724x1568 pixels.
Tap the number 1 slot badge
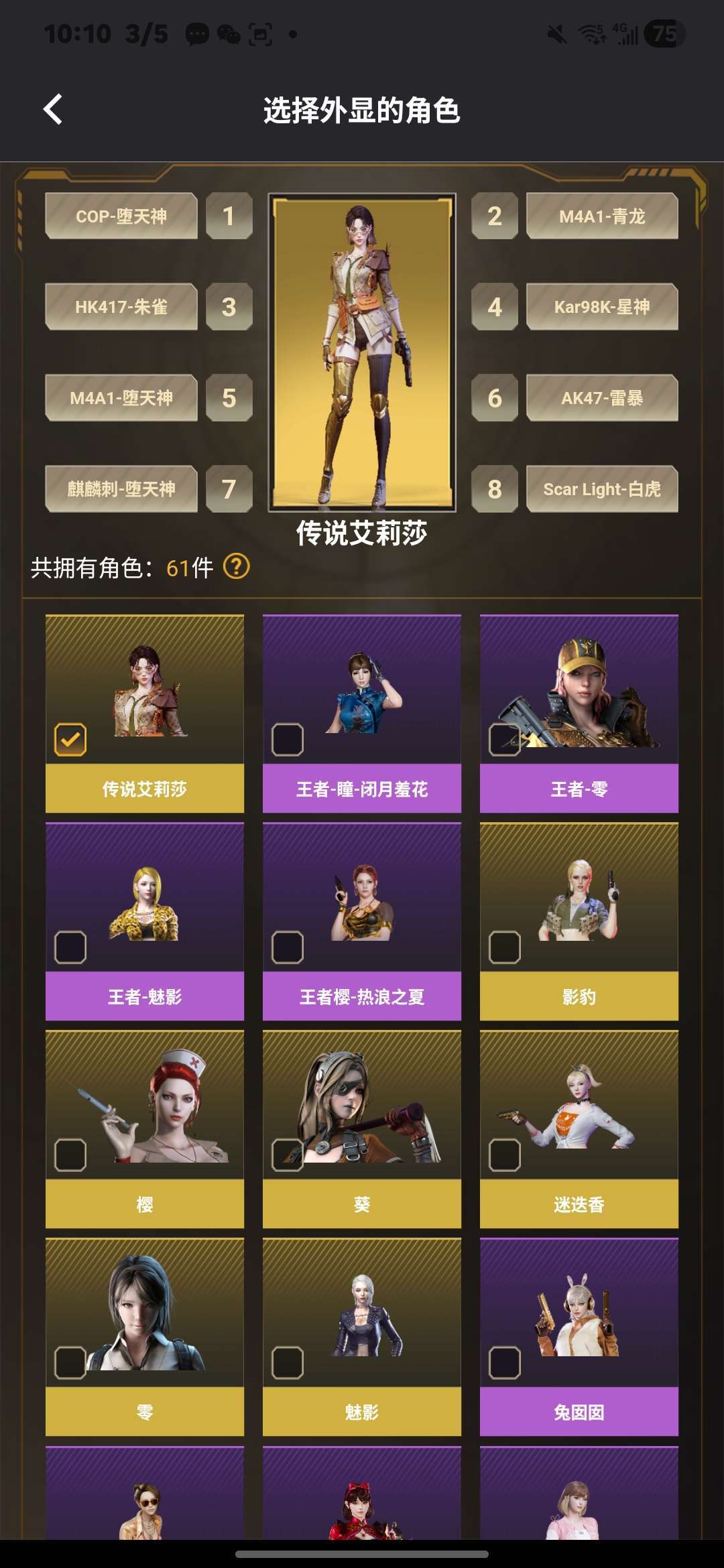[x=229, y=216]
